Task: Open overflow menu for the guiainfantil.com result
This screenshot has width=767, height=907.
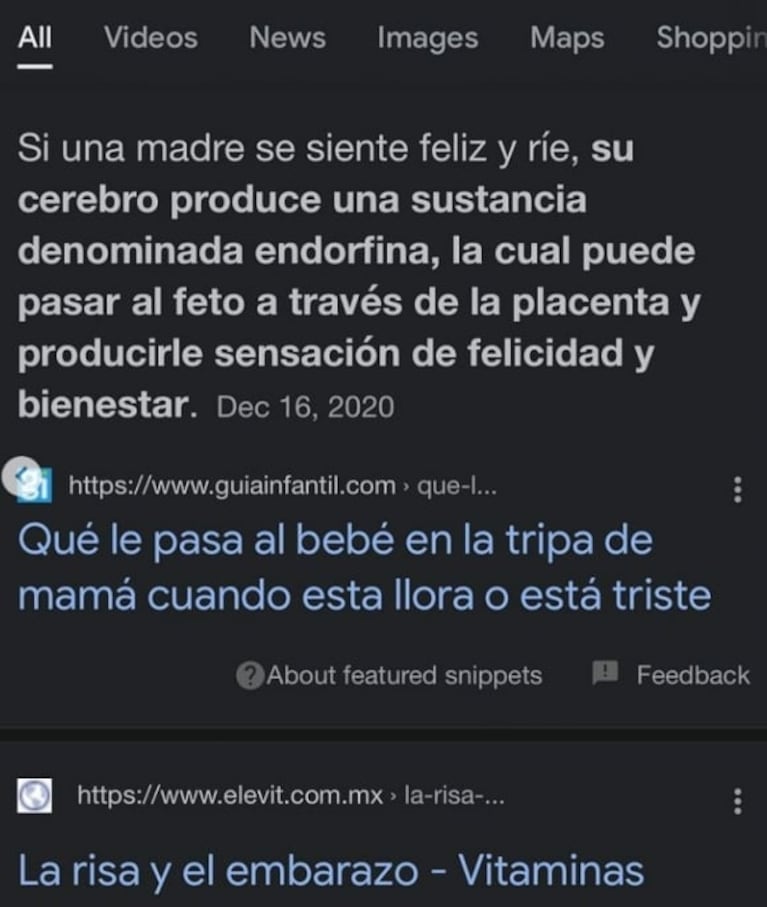Action: click(x=738, y=489)
